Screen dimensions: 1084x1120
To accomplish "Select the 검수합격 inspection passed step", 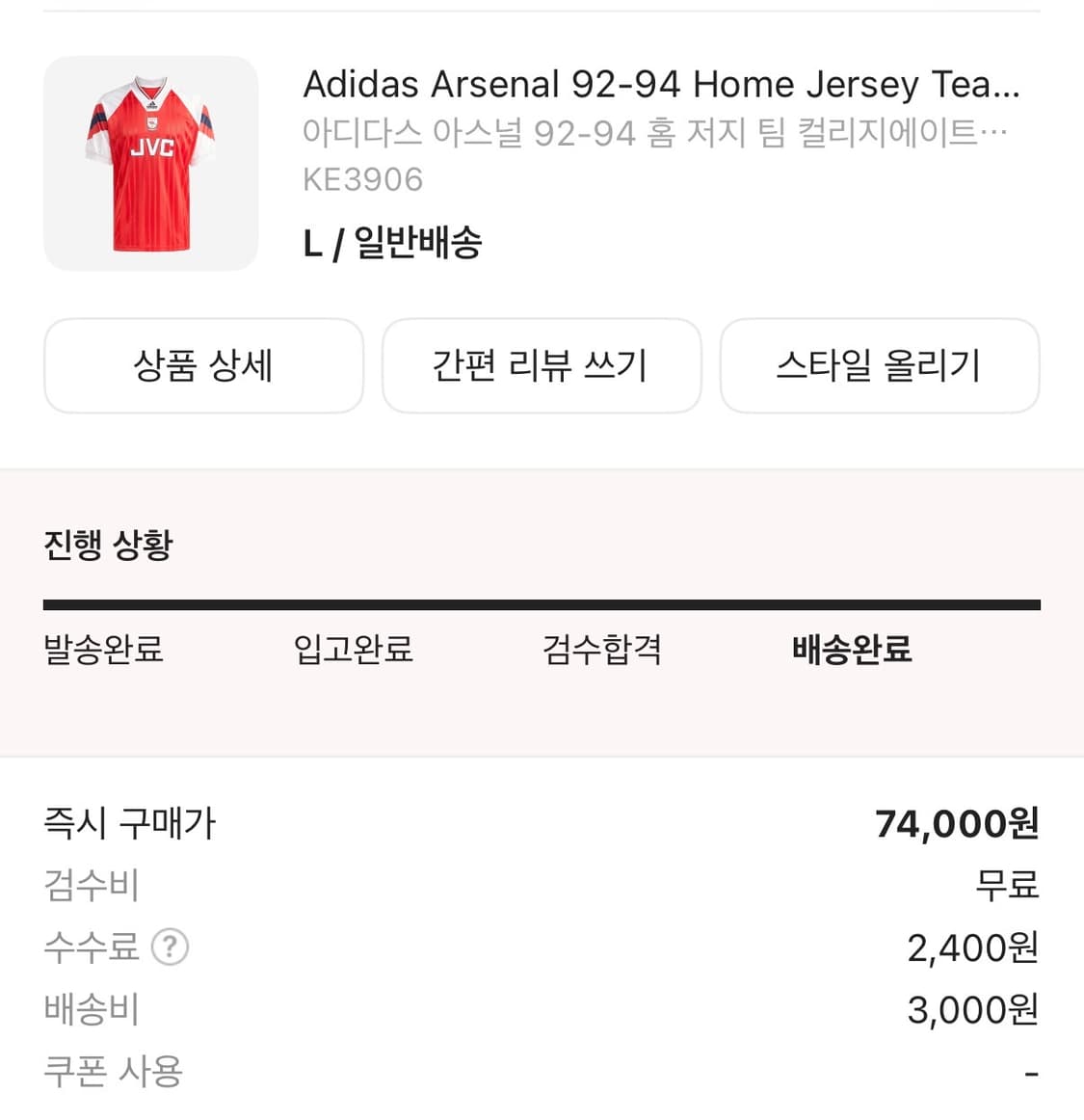I will (601, 651).
